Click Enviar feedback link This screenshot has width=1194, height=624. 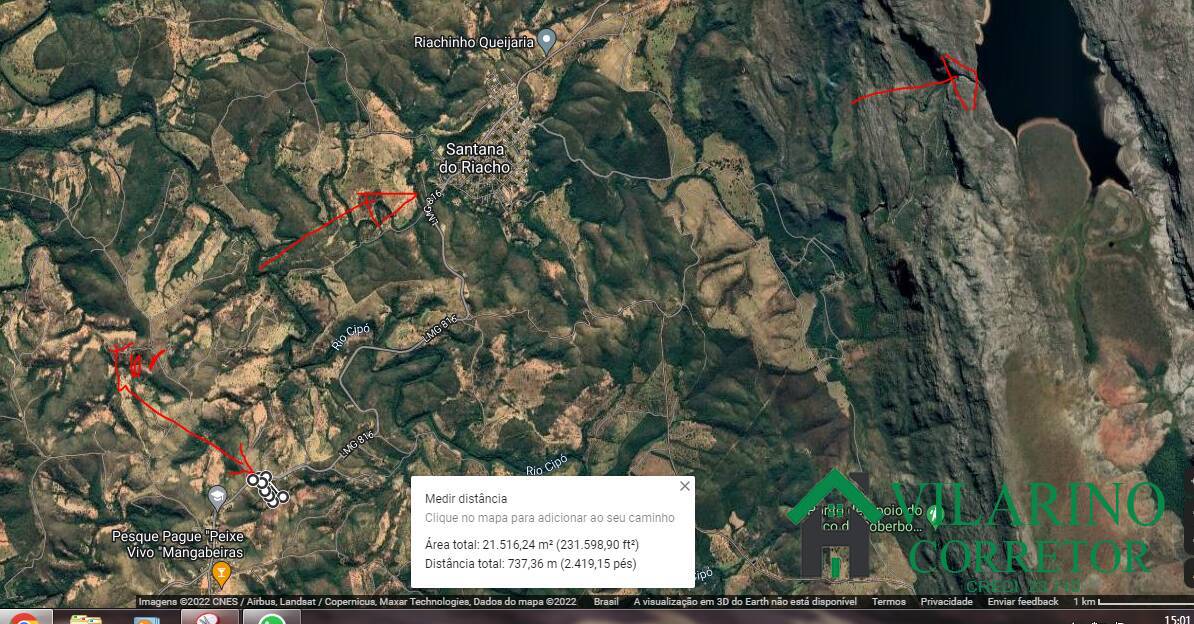click(x=1023, y=602)
